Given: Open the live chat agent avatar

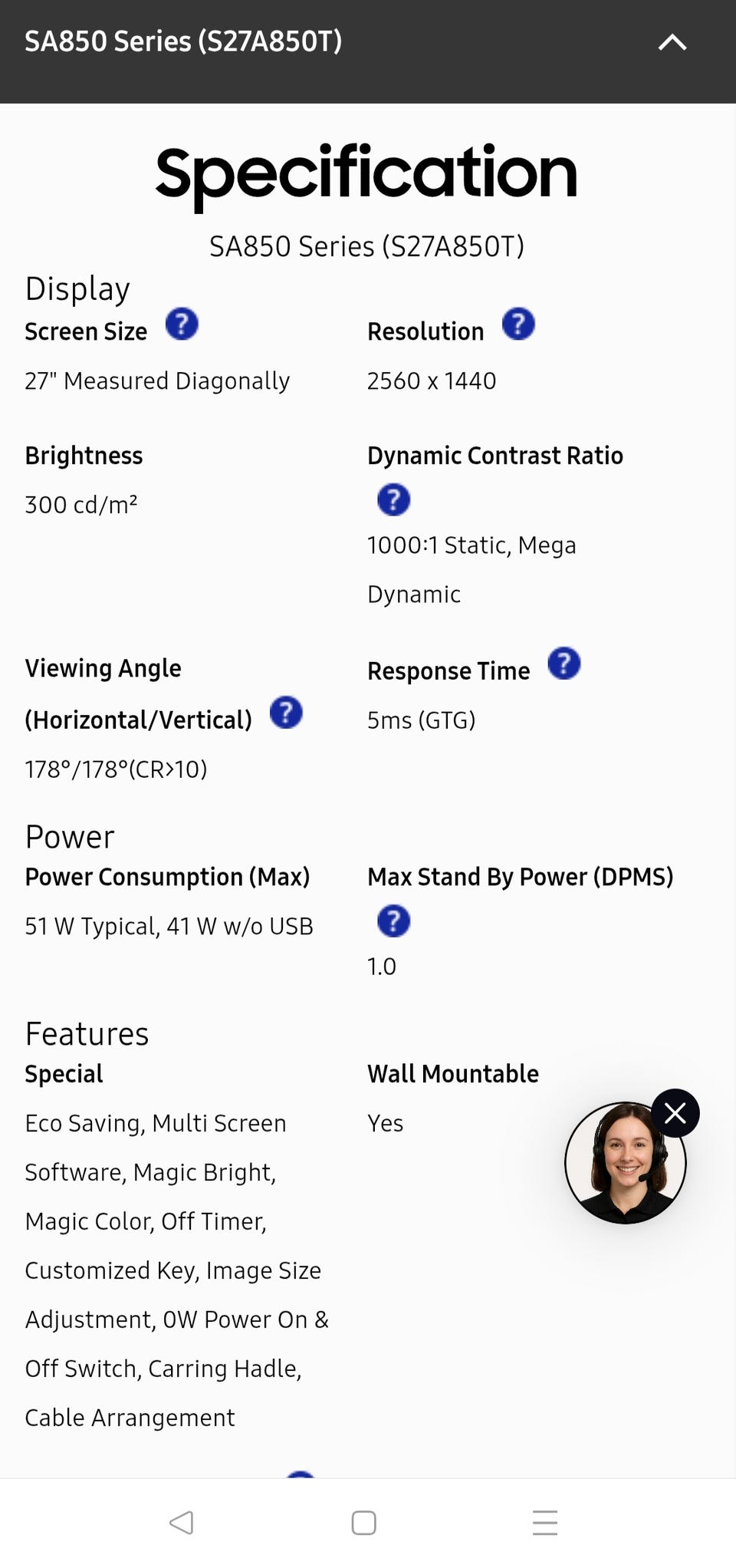Looking at the screenshot, I should tap(625, 1163).
